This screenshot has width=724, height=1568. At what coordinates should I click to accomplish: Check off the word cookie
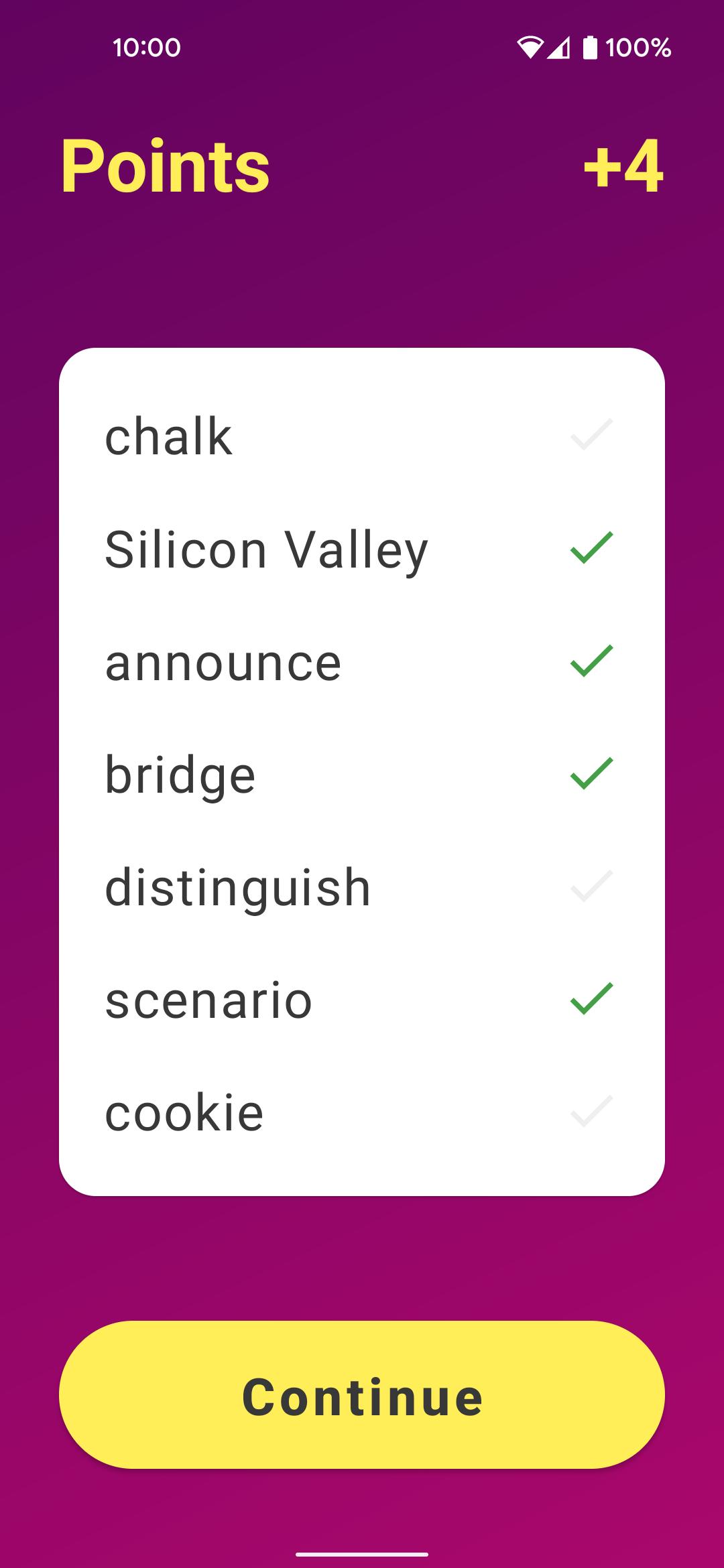pos(591,1112)
